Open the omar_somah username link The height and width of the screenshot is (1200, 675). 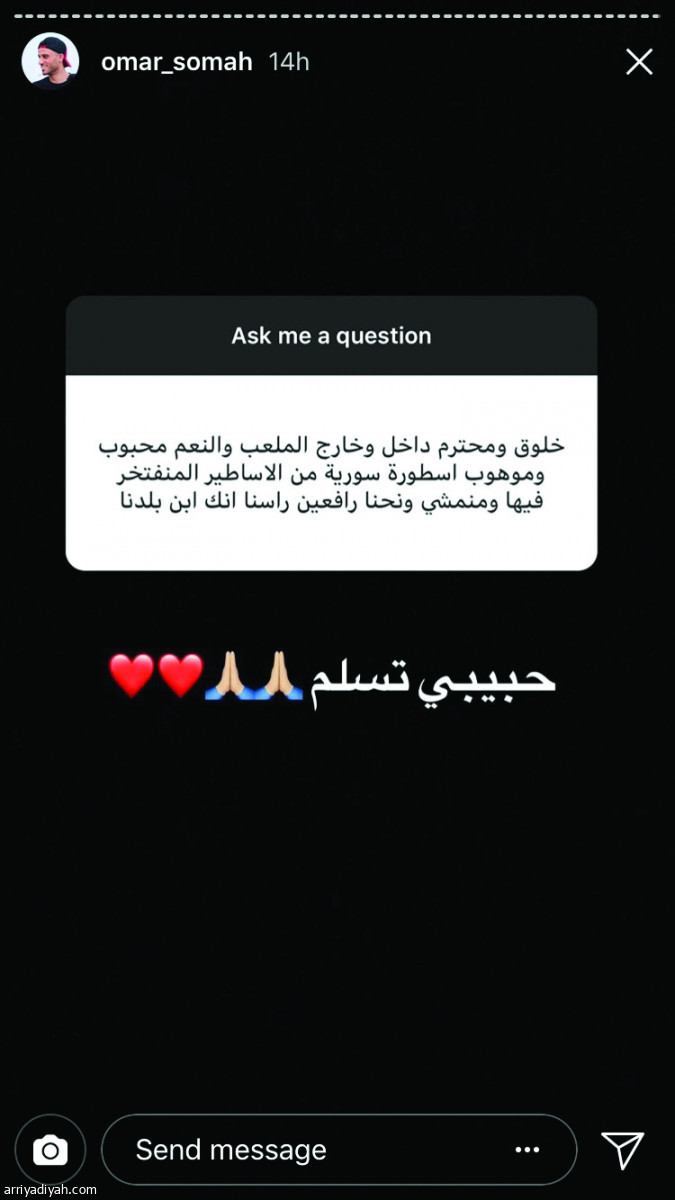pyautogui.click(x=176, y=62)
